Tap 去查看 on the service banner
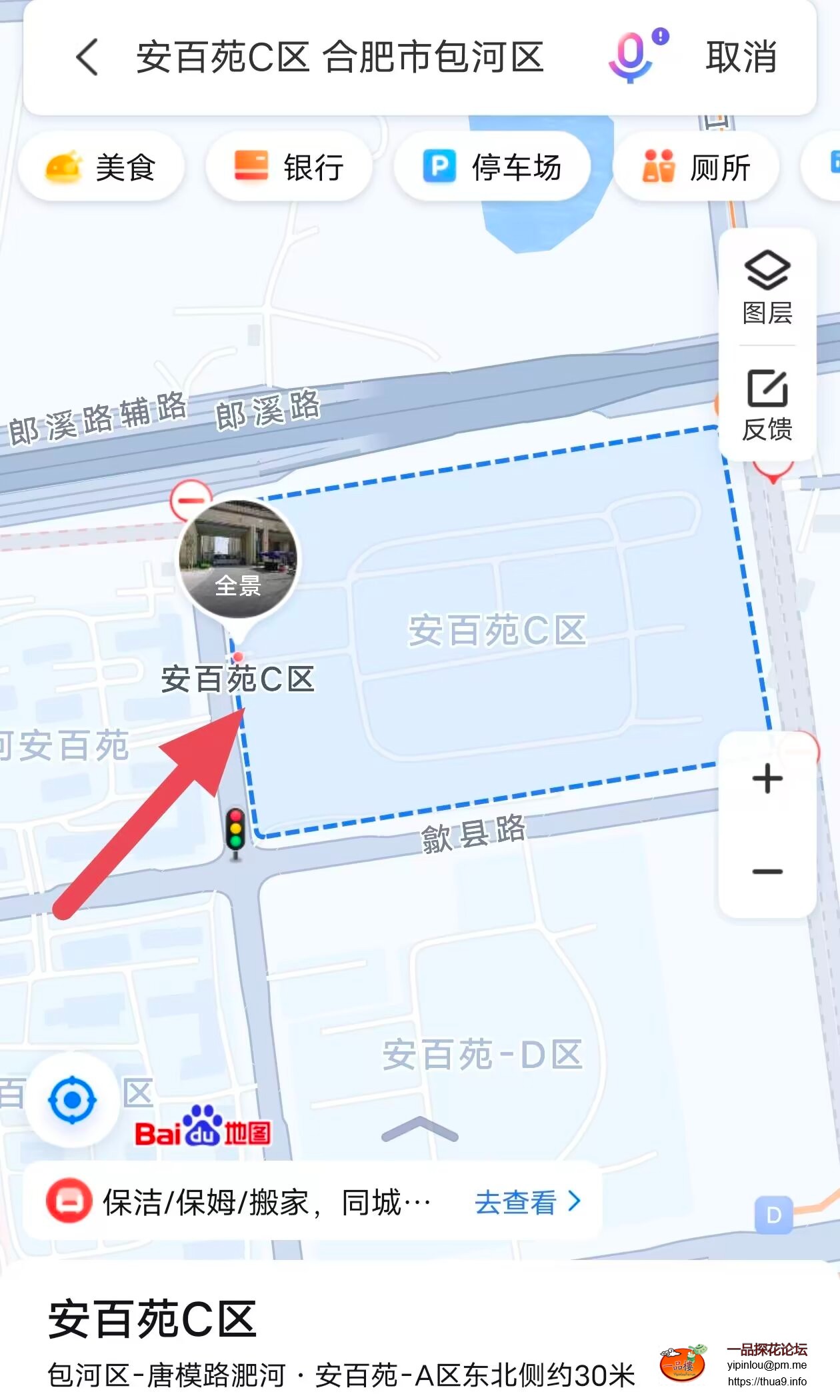The image size is (840, 1400). point(527,1202)
